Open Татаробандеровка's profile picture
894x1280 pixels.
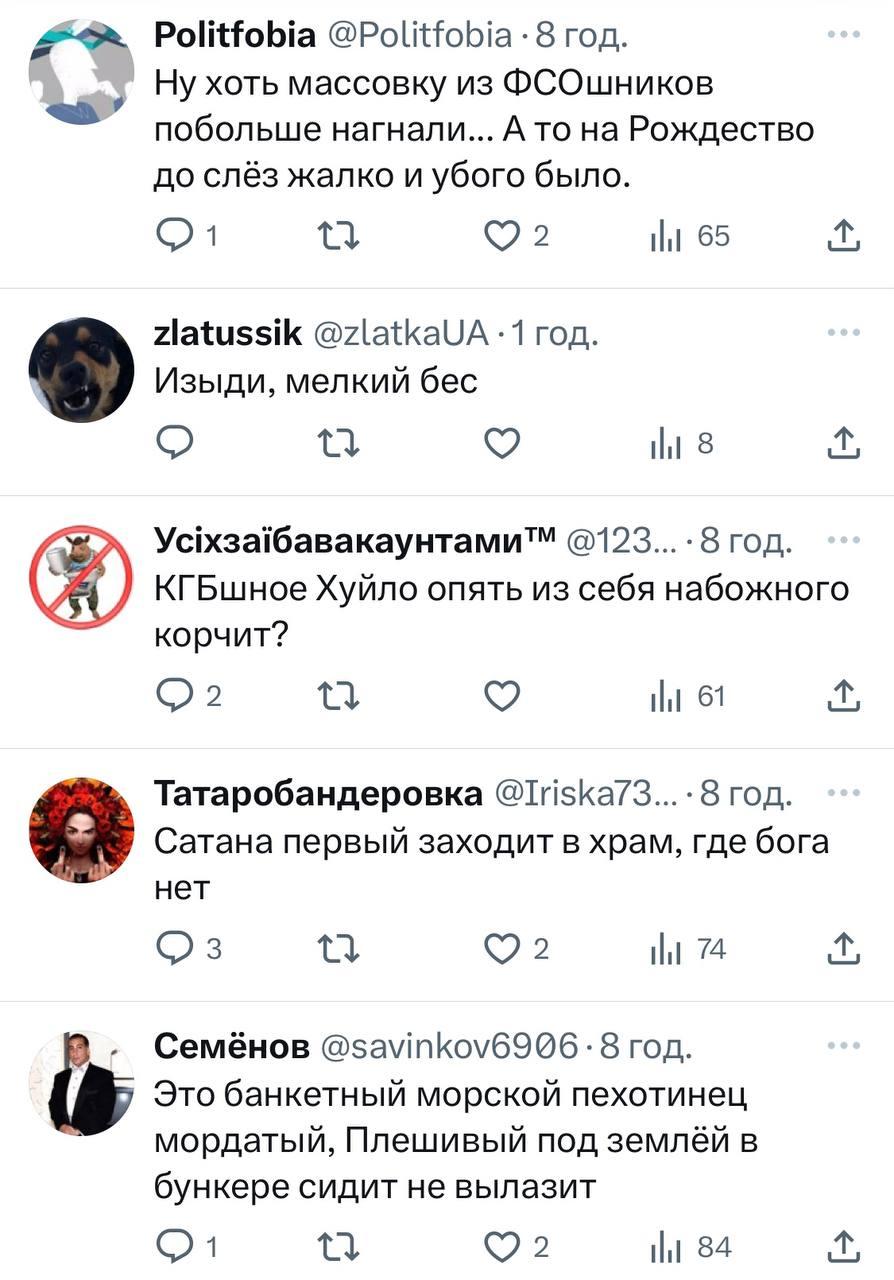point(81,829)
